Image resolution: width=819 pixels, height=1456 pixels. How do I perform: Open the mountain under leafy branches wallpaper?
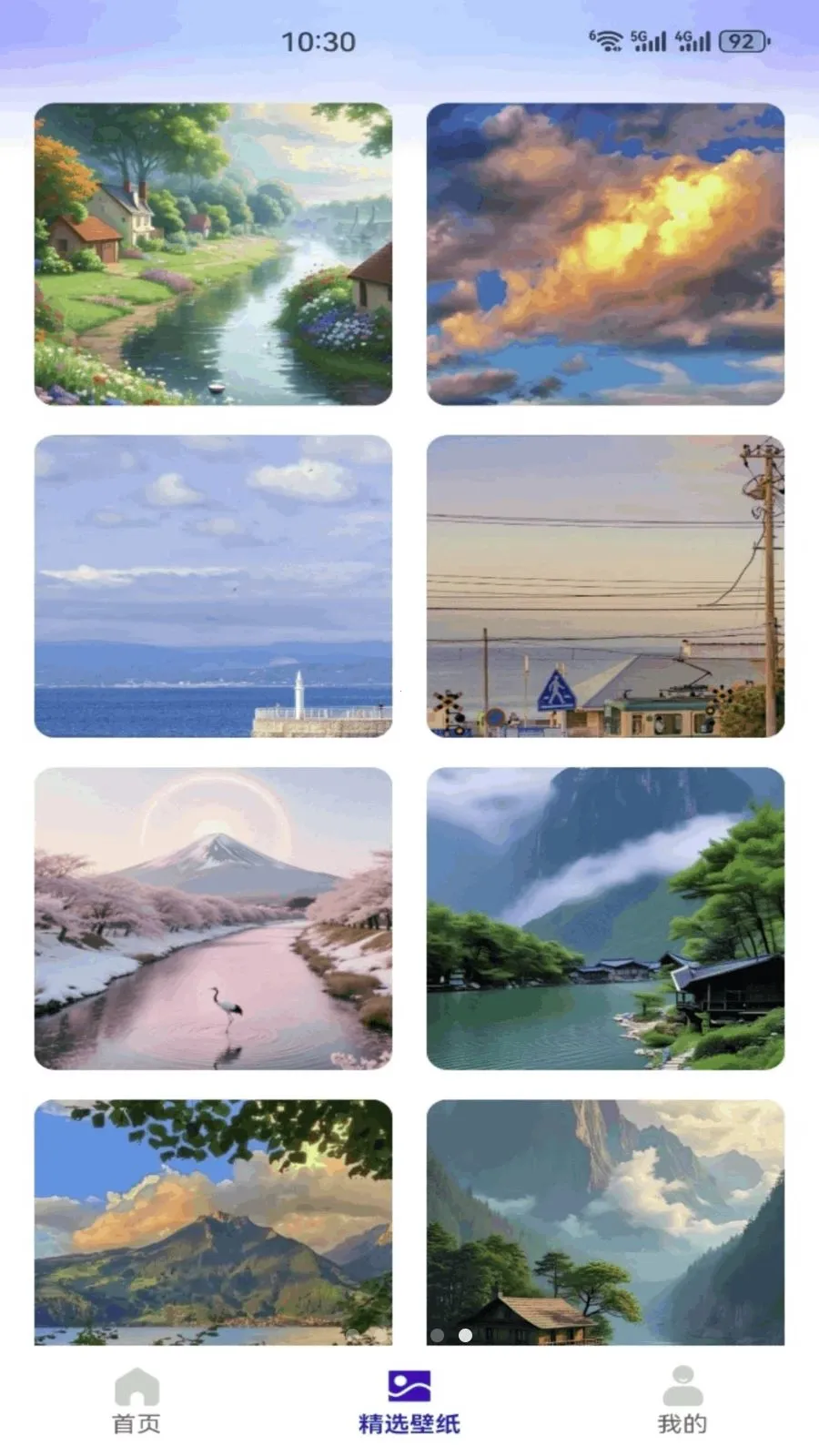(213, 1222)
